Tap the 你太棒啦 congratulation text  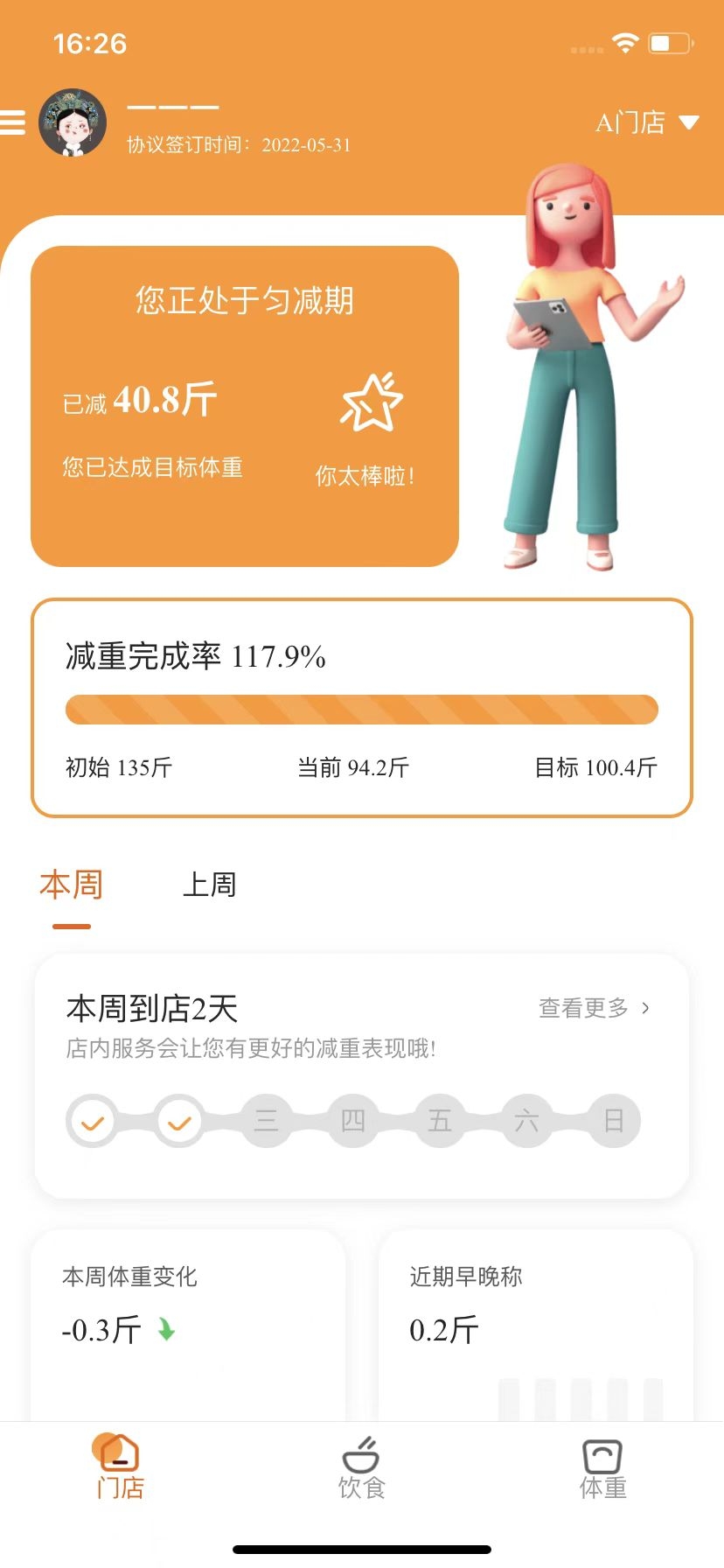pos(366,475)
